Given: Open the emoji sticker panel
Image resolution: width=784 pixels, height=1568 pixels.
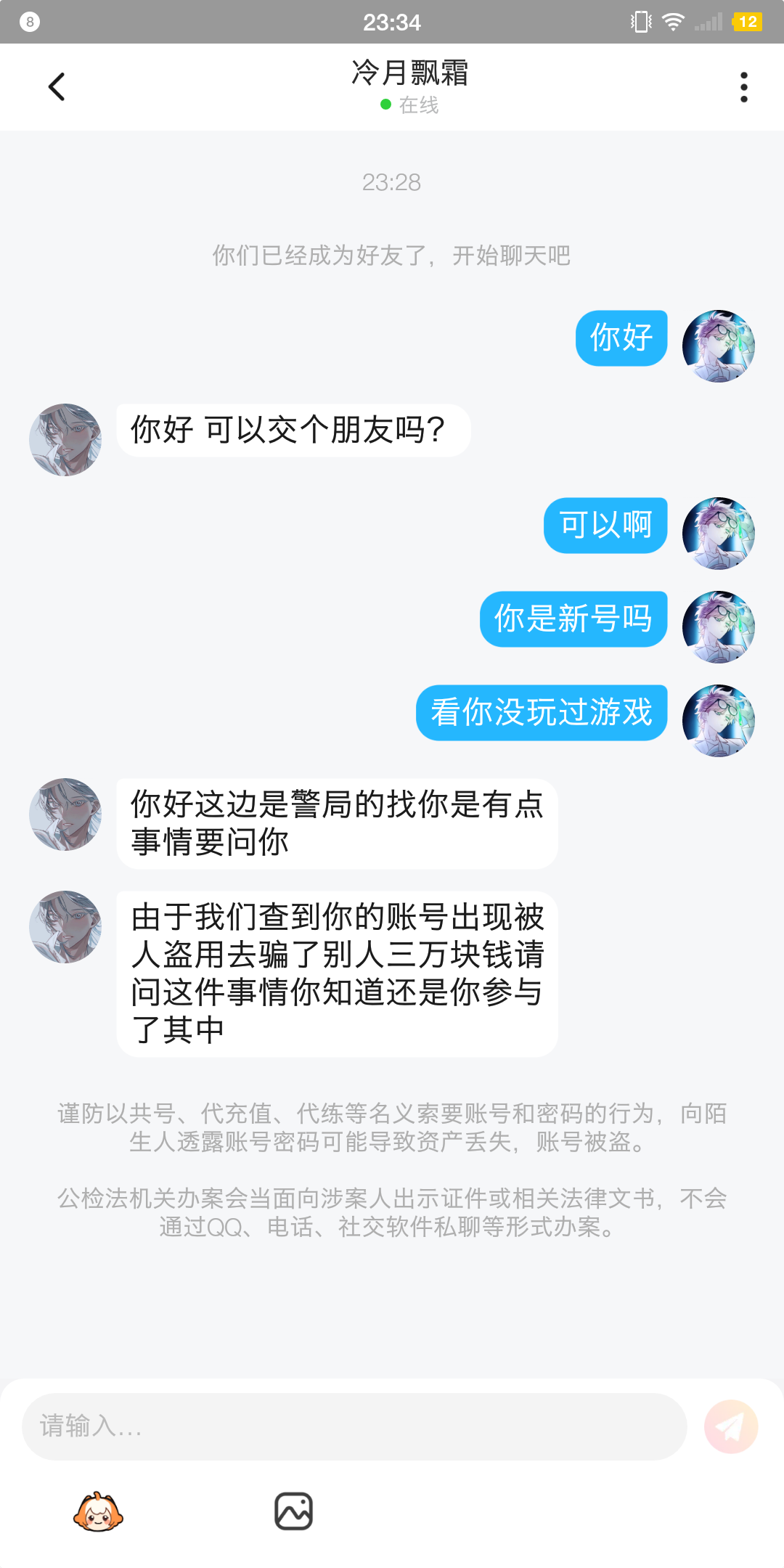Looking at the screenshot, I should pos(98,1512).
